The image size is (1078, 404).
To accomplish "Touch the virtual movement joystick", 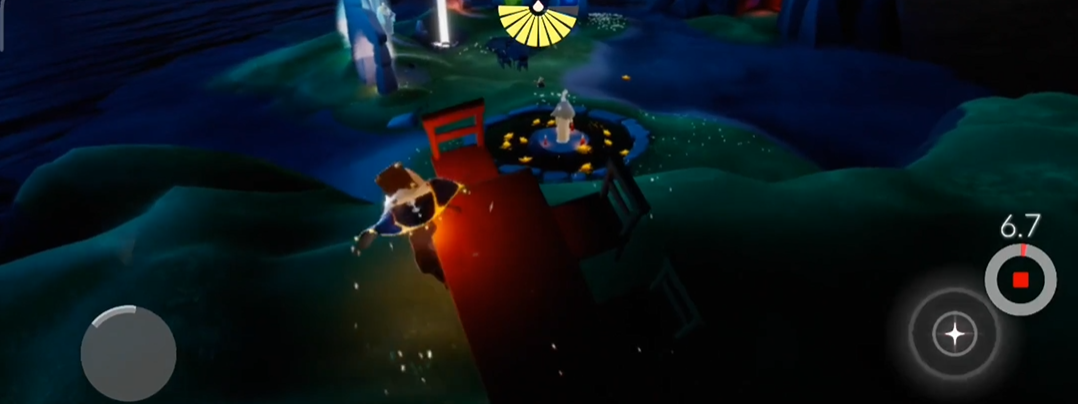I will pyautogui.click(x=128, y=353).
